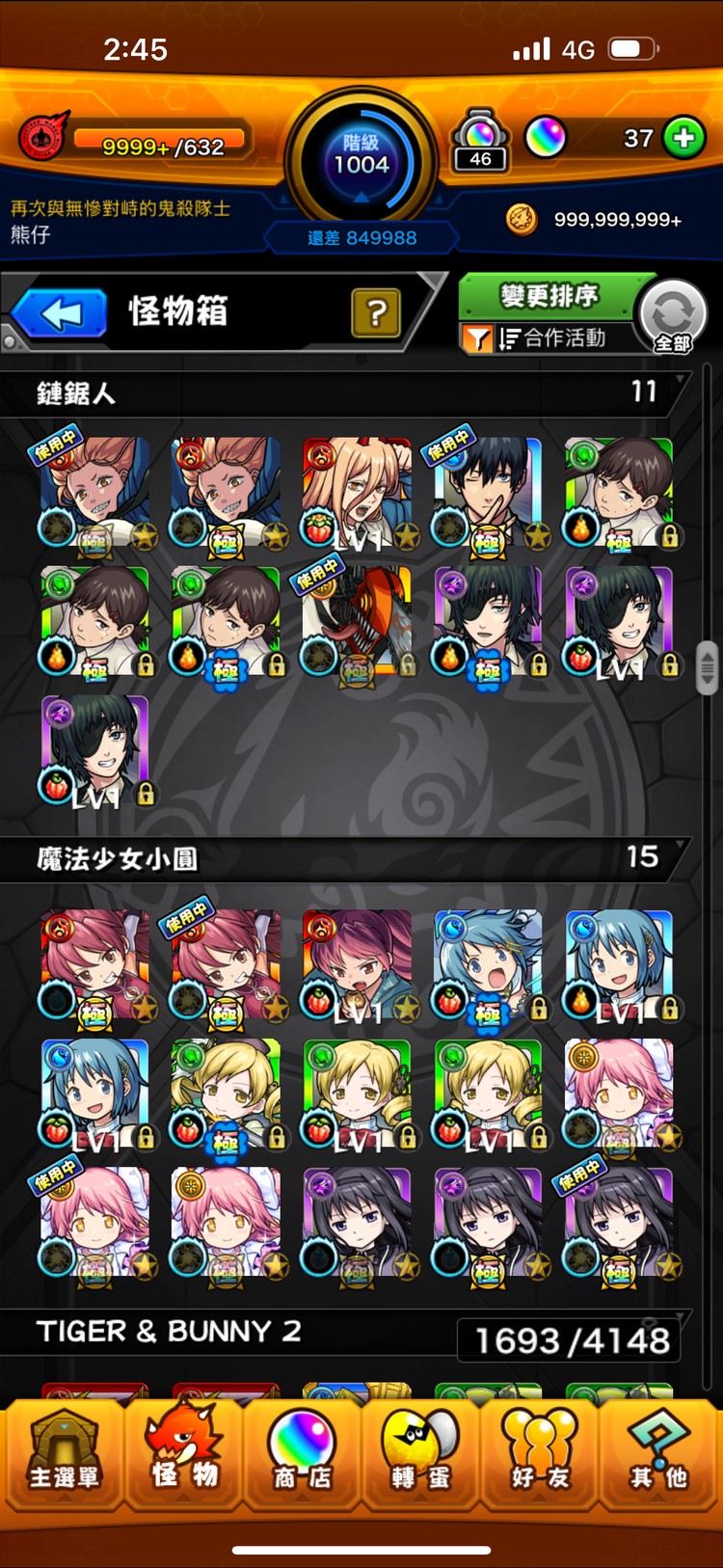
Task: Open the question mark help button
Action: (376, 312)
